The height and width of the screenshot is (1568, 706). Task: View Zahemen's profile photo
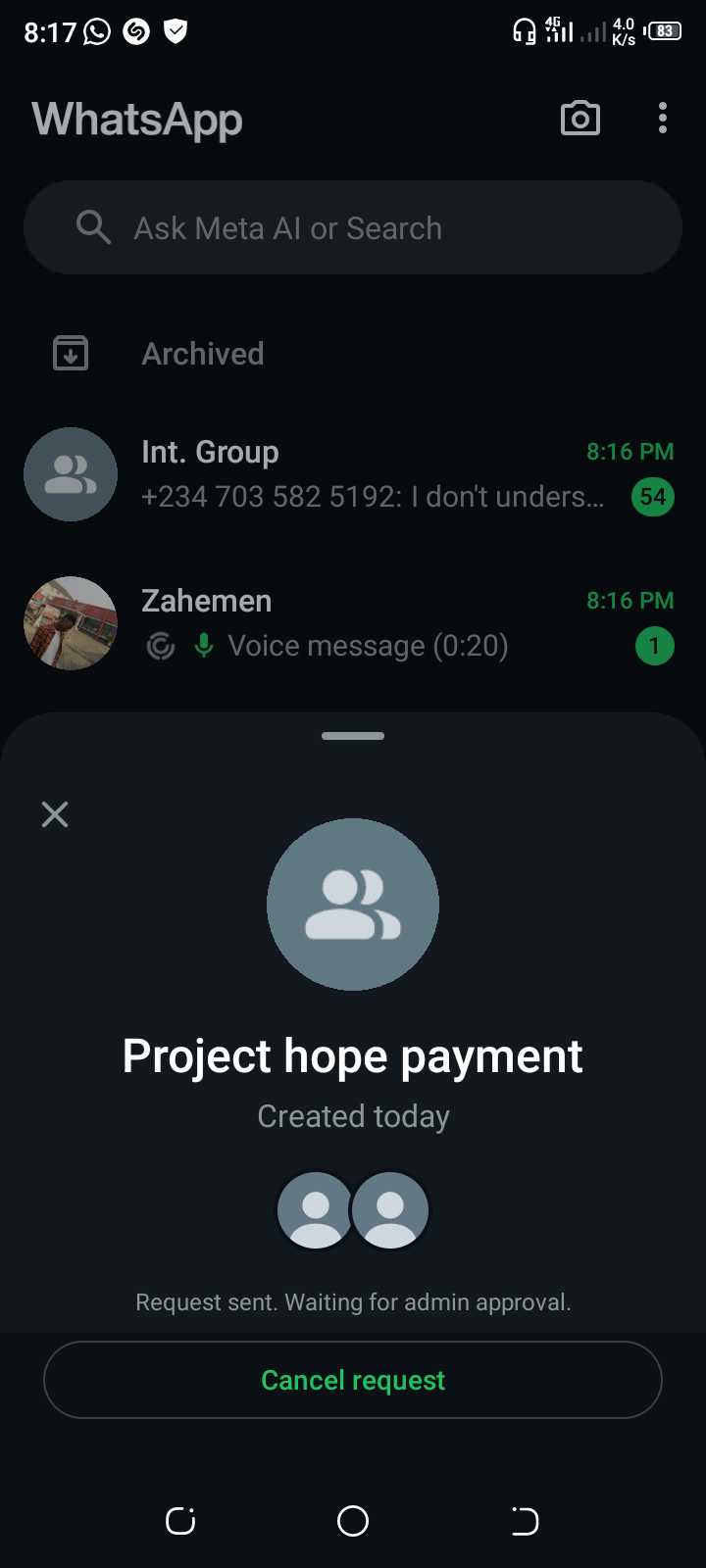click(71, 623)
